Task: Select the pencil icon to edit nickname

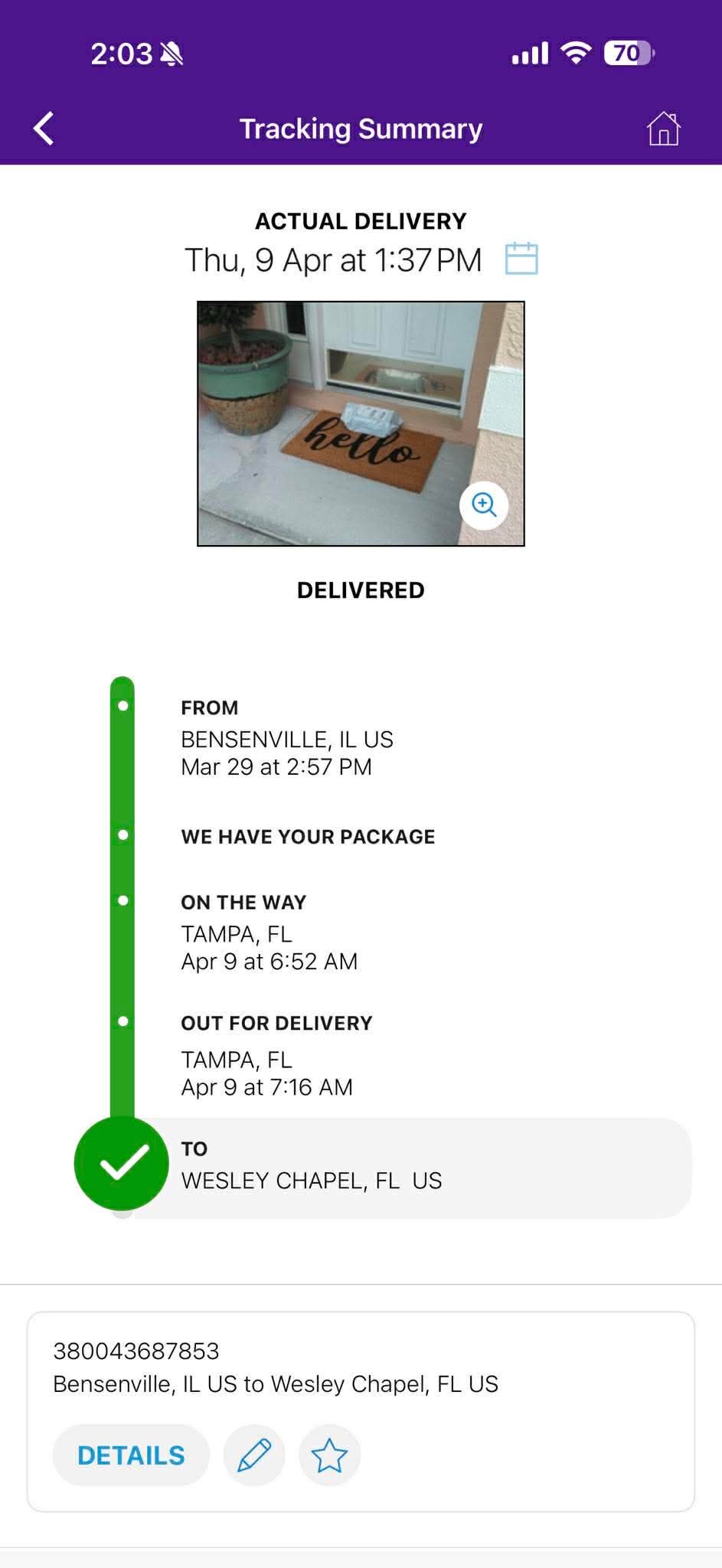Action: [253, 1454]
